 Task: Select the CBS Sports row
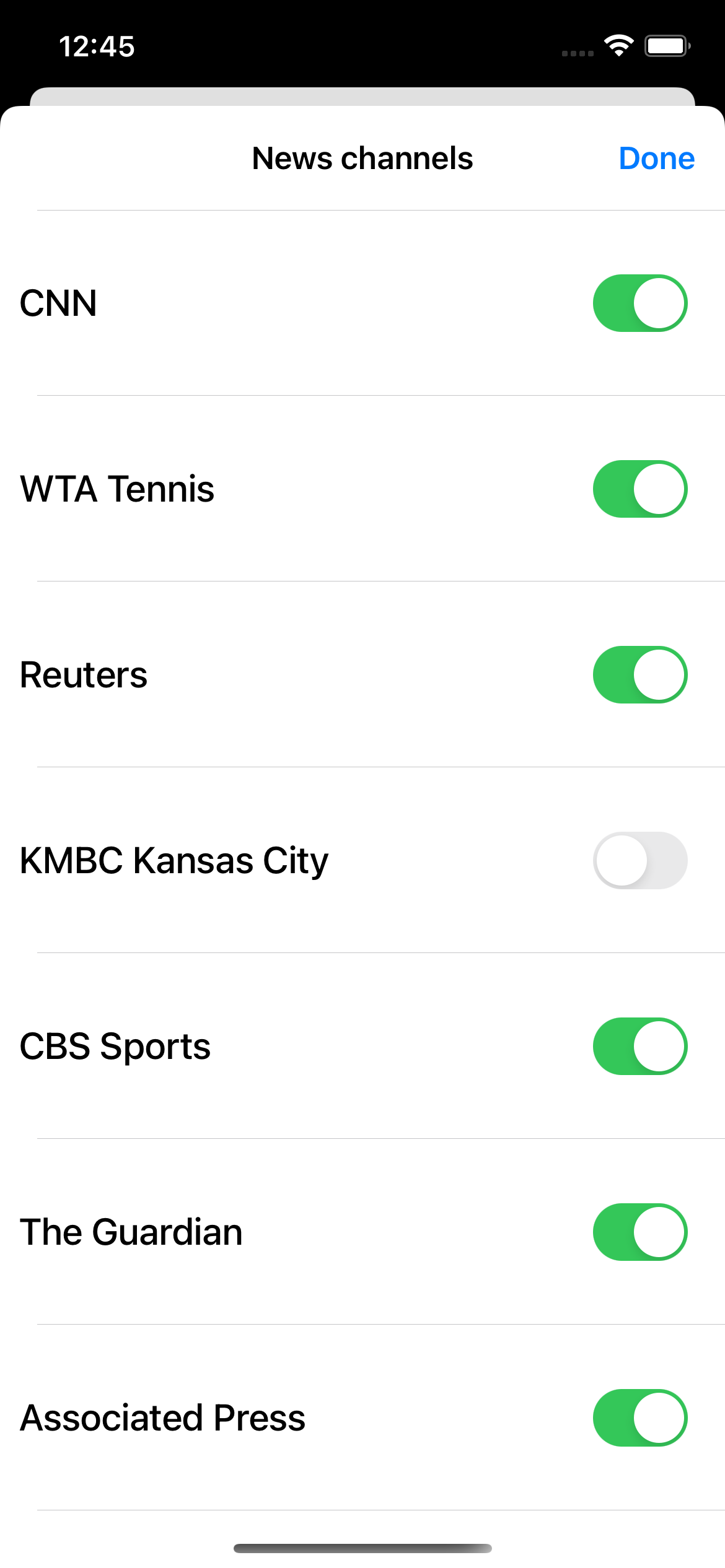coord(116,1046)
